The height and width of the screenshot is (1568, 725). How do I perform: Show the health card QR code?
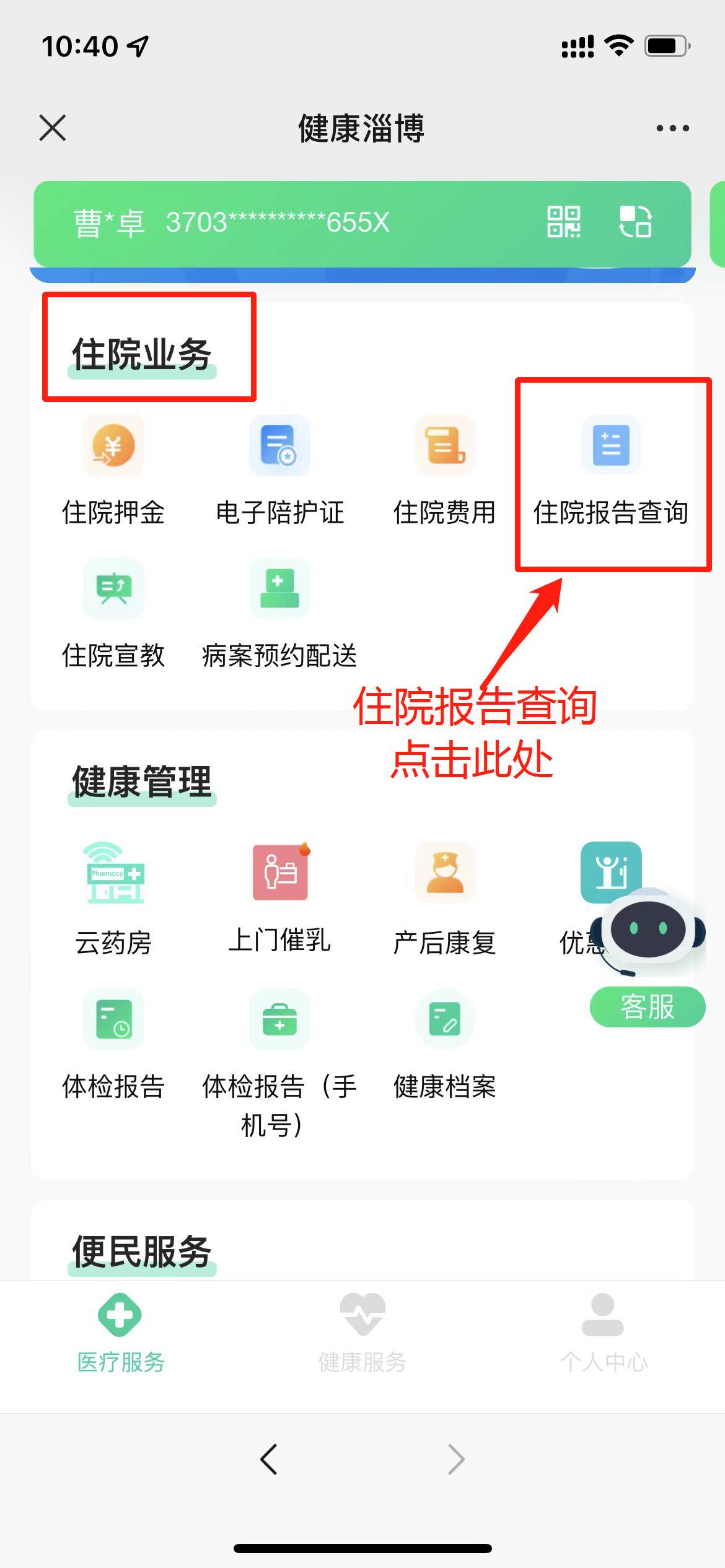(x=563, y=222)
